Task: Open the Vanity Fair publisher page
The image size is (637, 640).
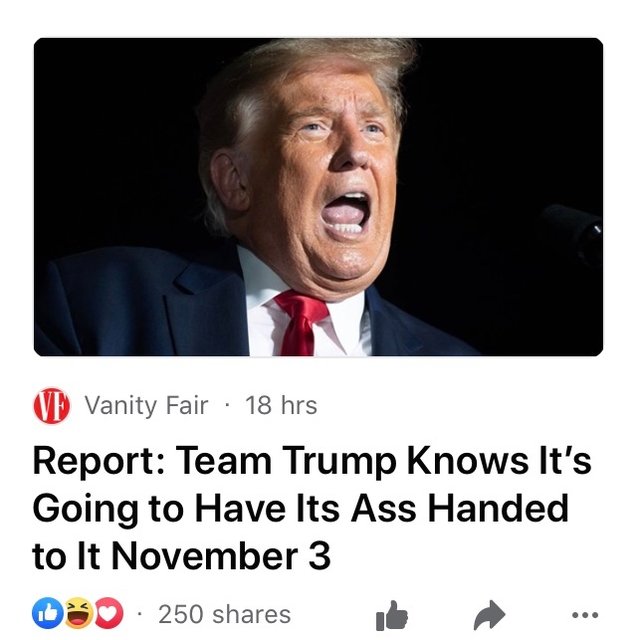Action: pos(146,405)
